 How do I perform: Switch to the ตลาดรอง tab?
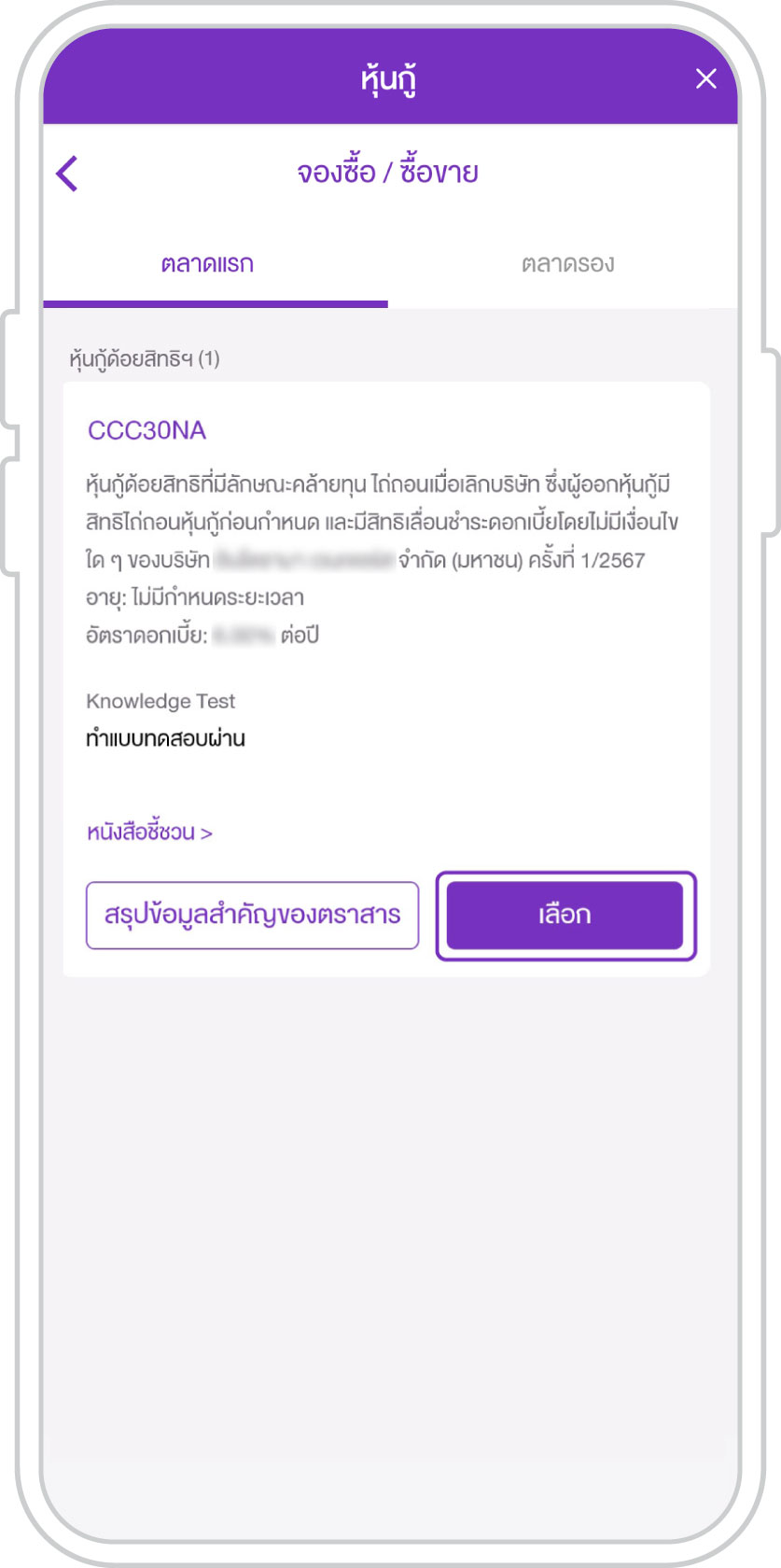pyautogui.click(x=567, y=264)
